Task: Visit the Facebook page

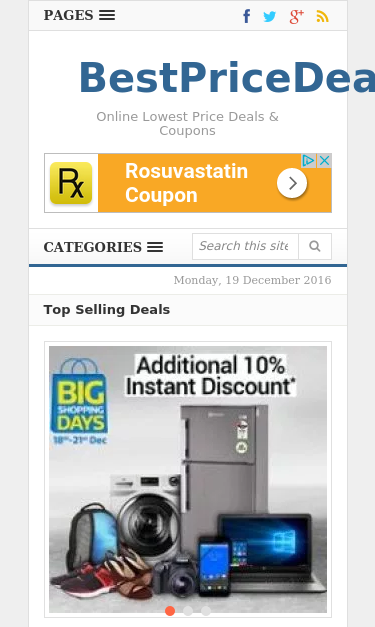Action: [247, 16]
